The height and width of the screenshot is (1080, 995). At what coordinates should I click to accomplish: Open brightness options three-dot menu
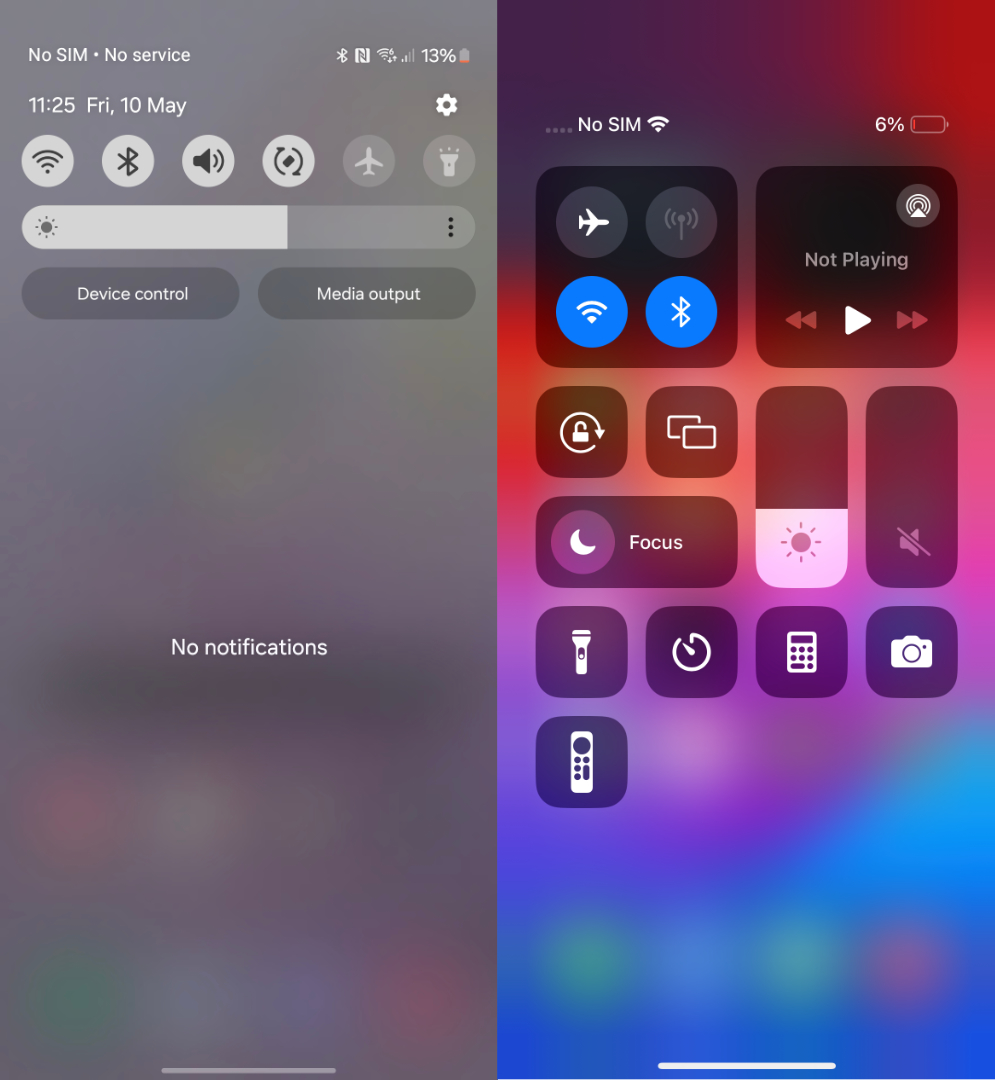(x=450, y=227)
